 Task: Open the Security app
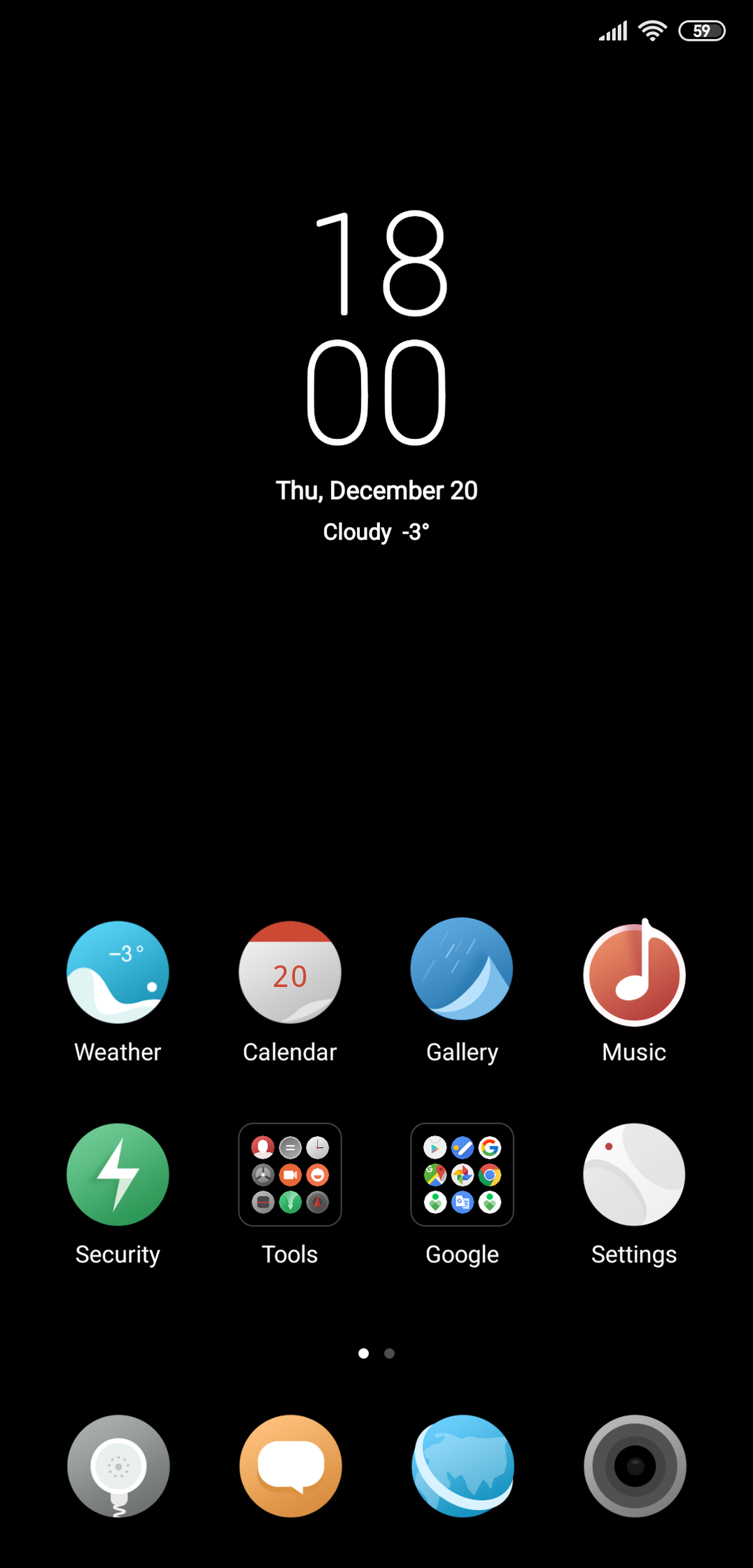point(118,1175)
